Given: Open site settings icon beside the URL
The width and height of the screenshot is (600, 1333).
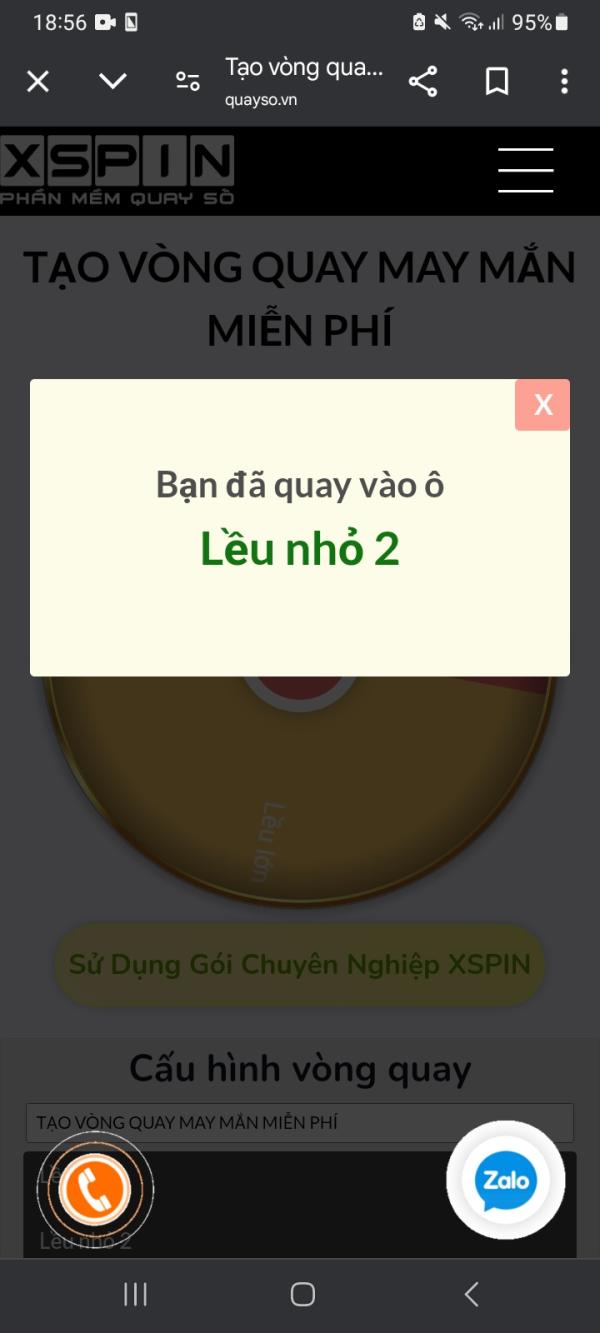Looking at the screenshot, I should coord(187,81).
